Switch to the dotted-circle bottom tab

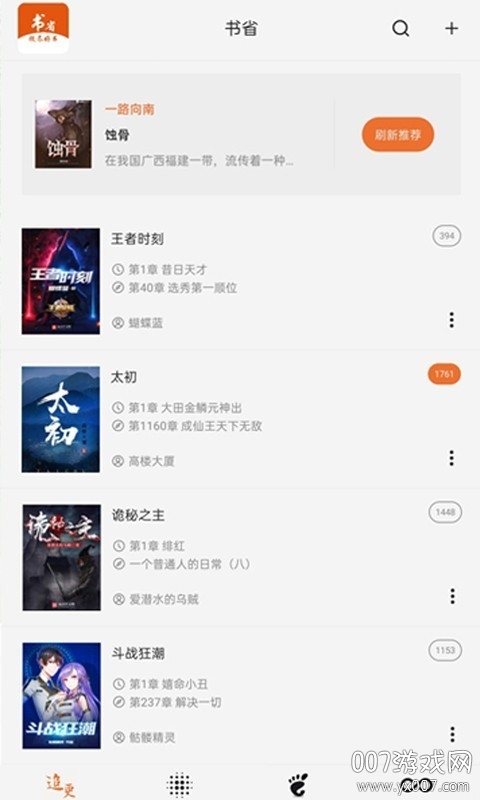180,785
